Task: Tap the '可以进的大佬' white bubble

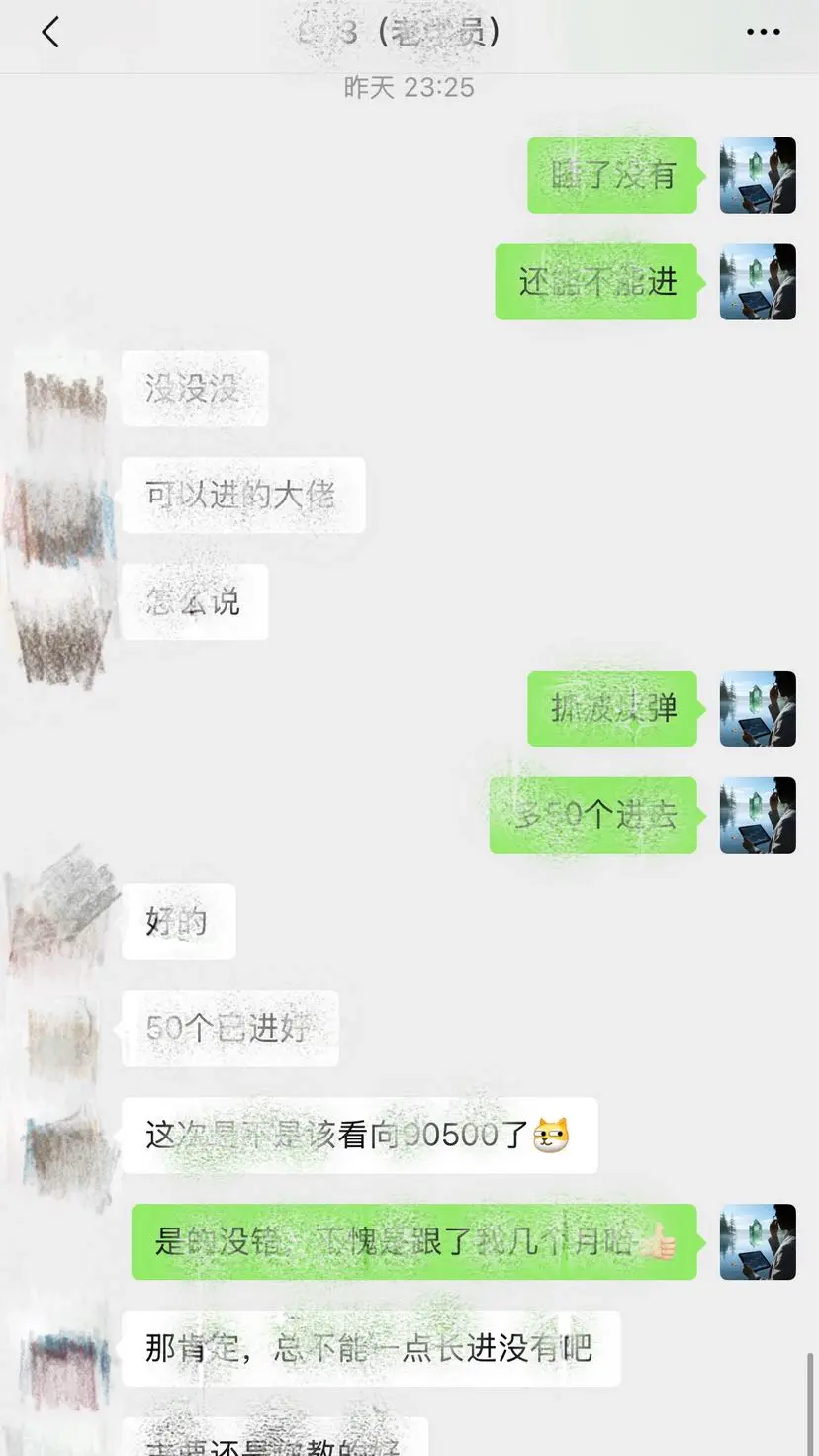Action: pyautogui.click(x=243, y=496)
